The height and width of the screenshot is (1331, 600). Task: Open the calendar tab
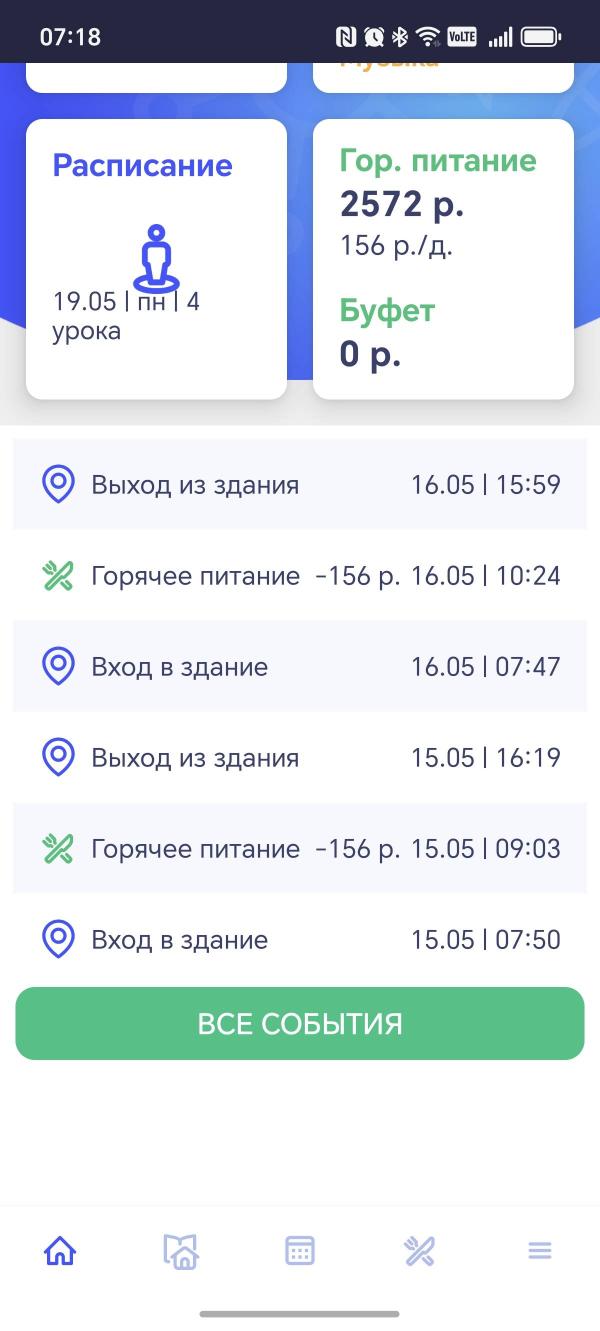300,1250
